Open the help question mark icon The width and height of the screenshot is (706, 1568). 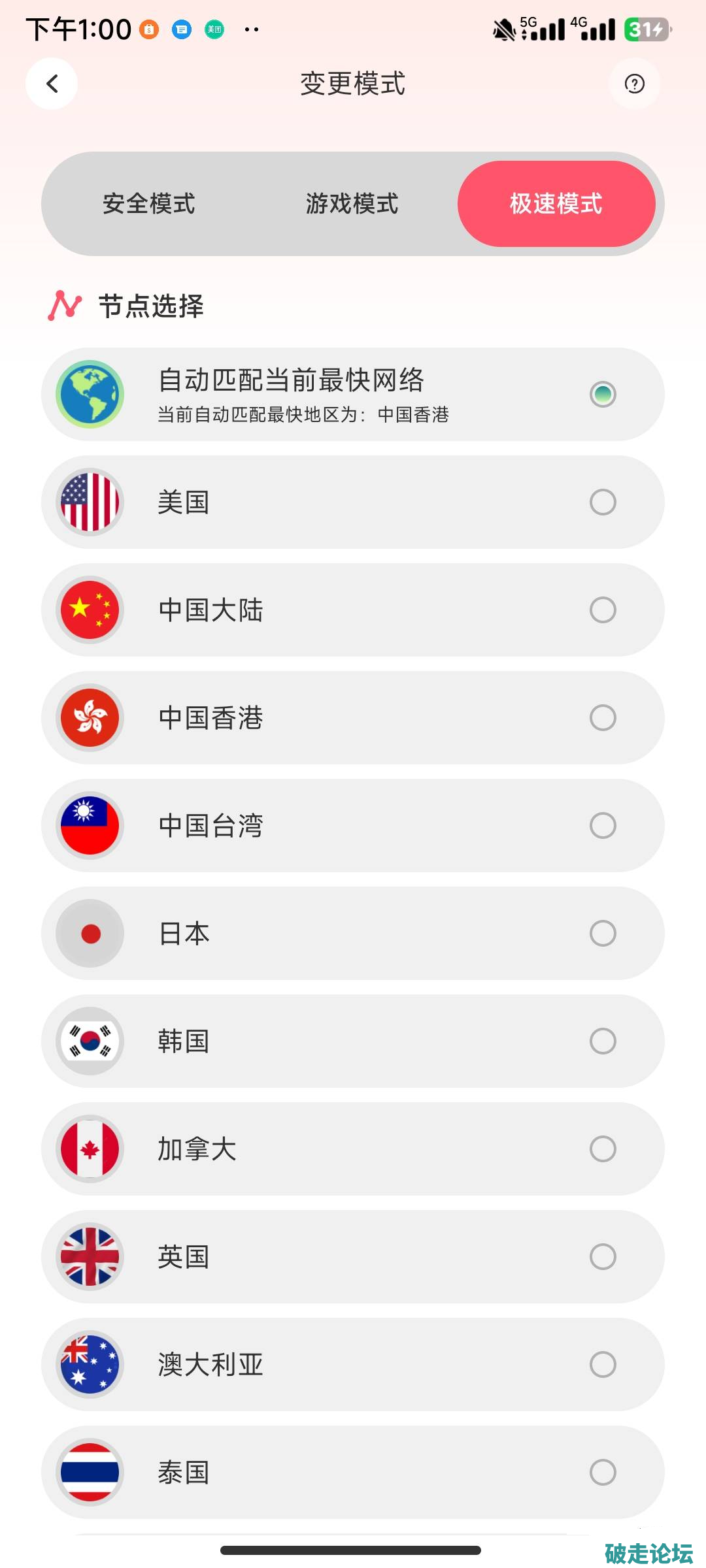[x=634, y=84]
